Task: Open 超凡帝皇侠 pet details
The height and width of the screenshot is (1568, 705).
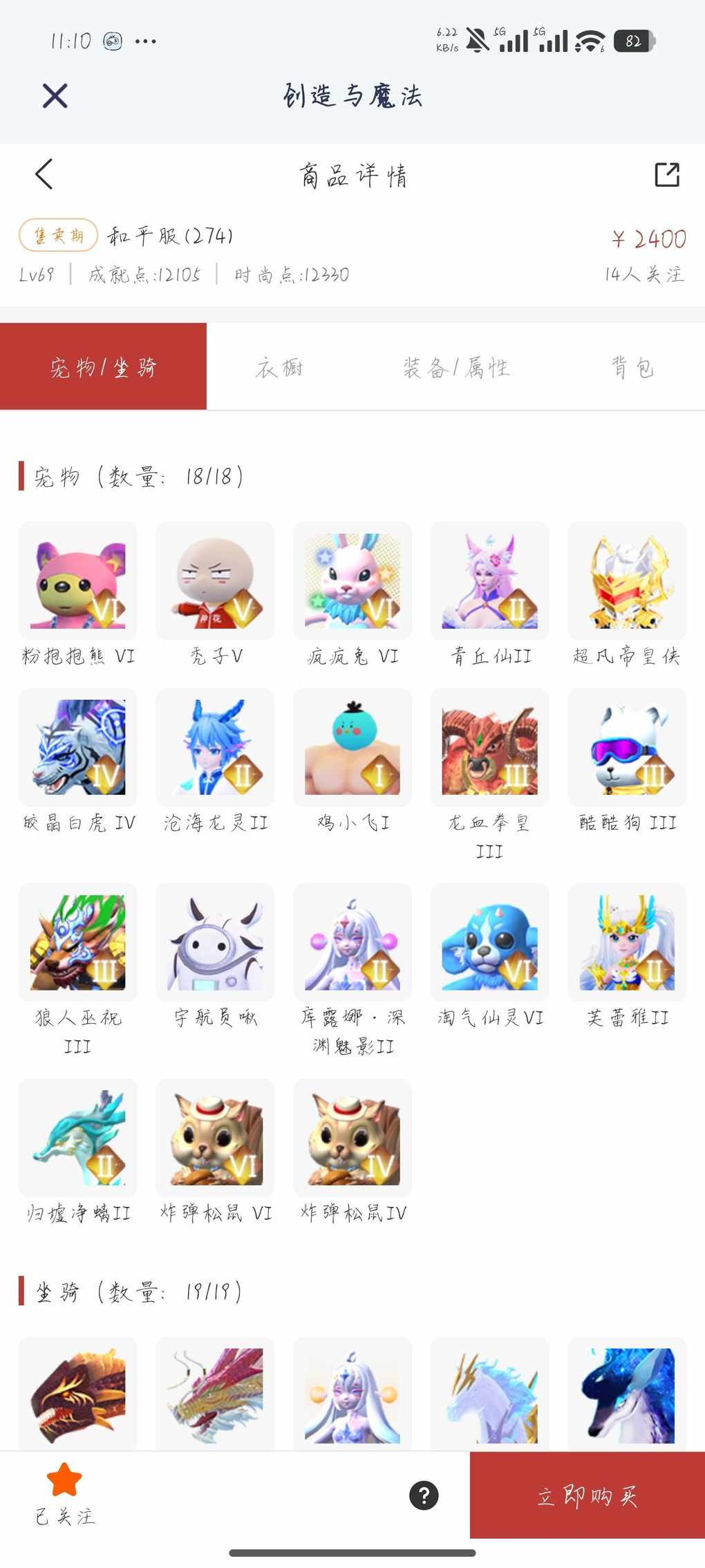Action: click(x=627, y=581)
